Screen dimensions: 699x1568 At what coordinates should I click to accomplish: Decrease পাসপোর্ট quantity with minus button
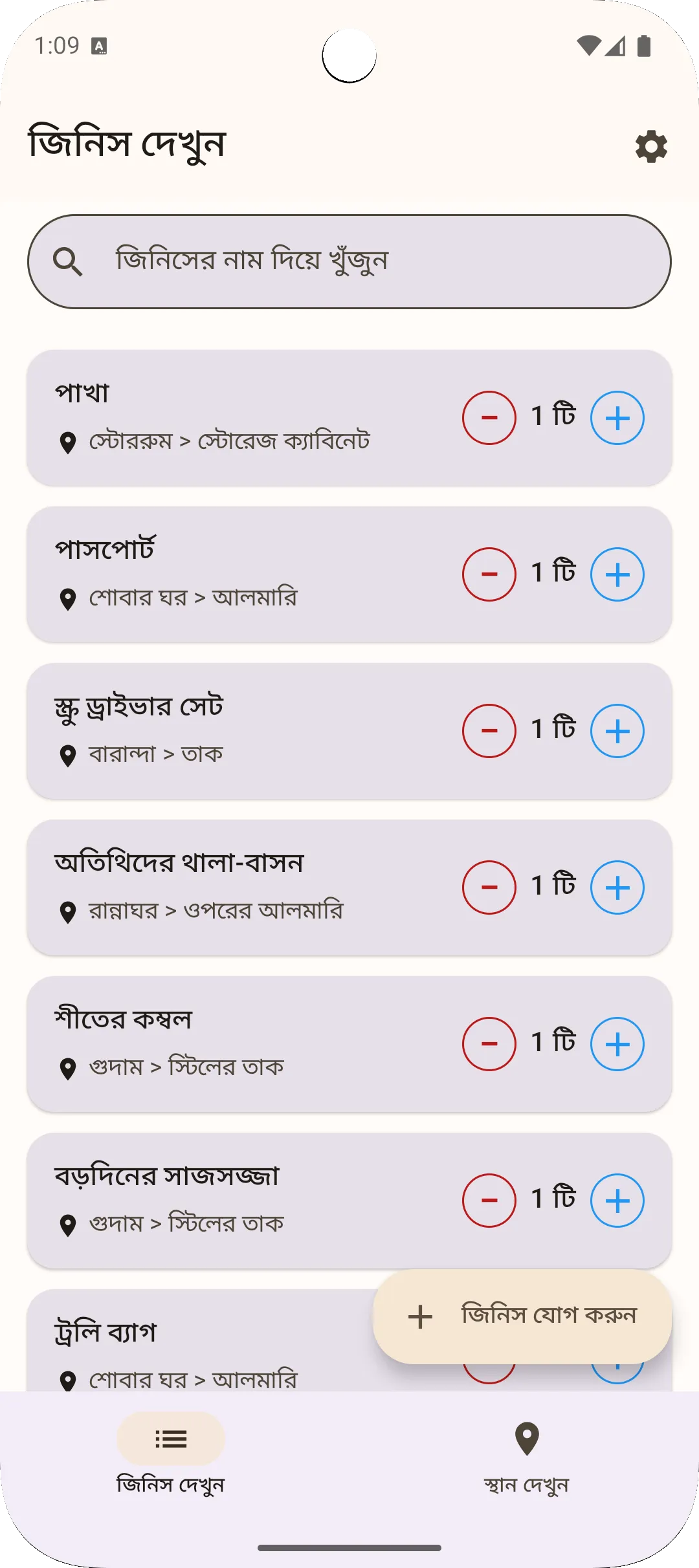(x=489, y=575)
